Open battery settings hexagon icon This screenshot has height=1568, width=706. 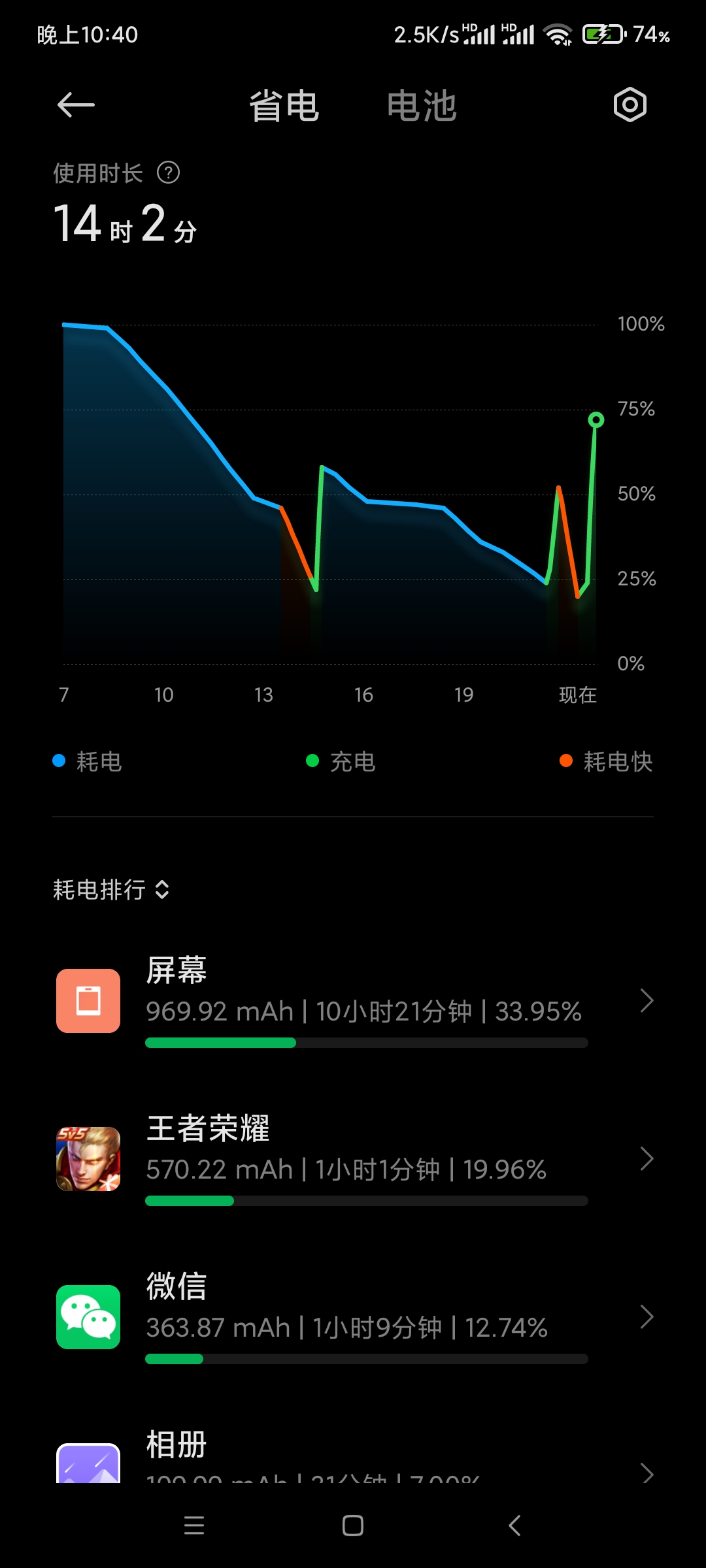tap(630, 105)
